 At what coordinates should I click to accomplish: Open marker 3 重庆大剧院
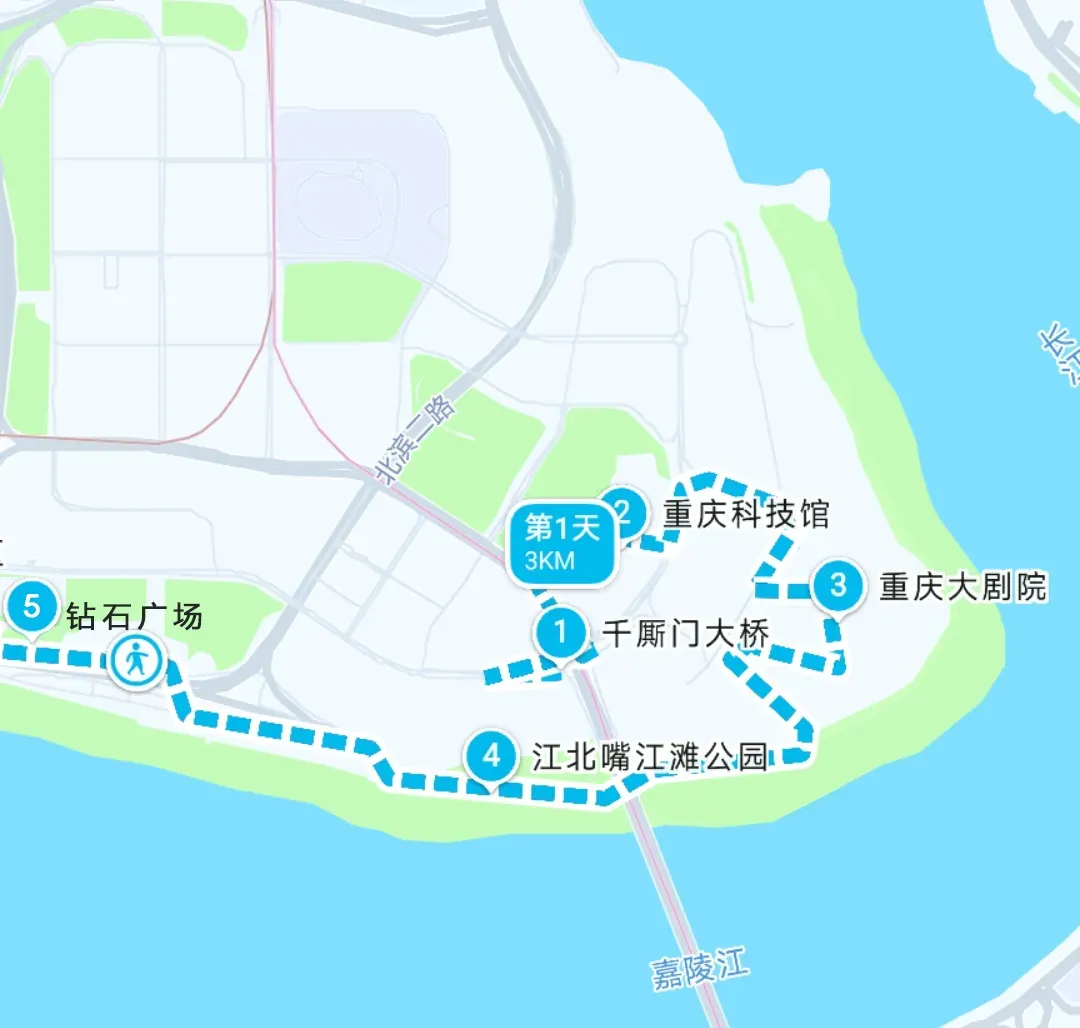pyautogui.click(x=838, y=585)
